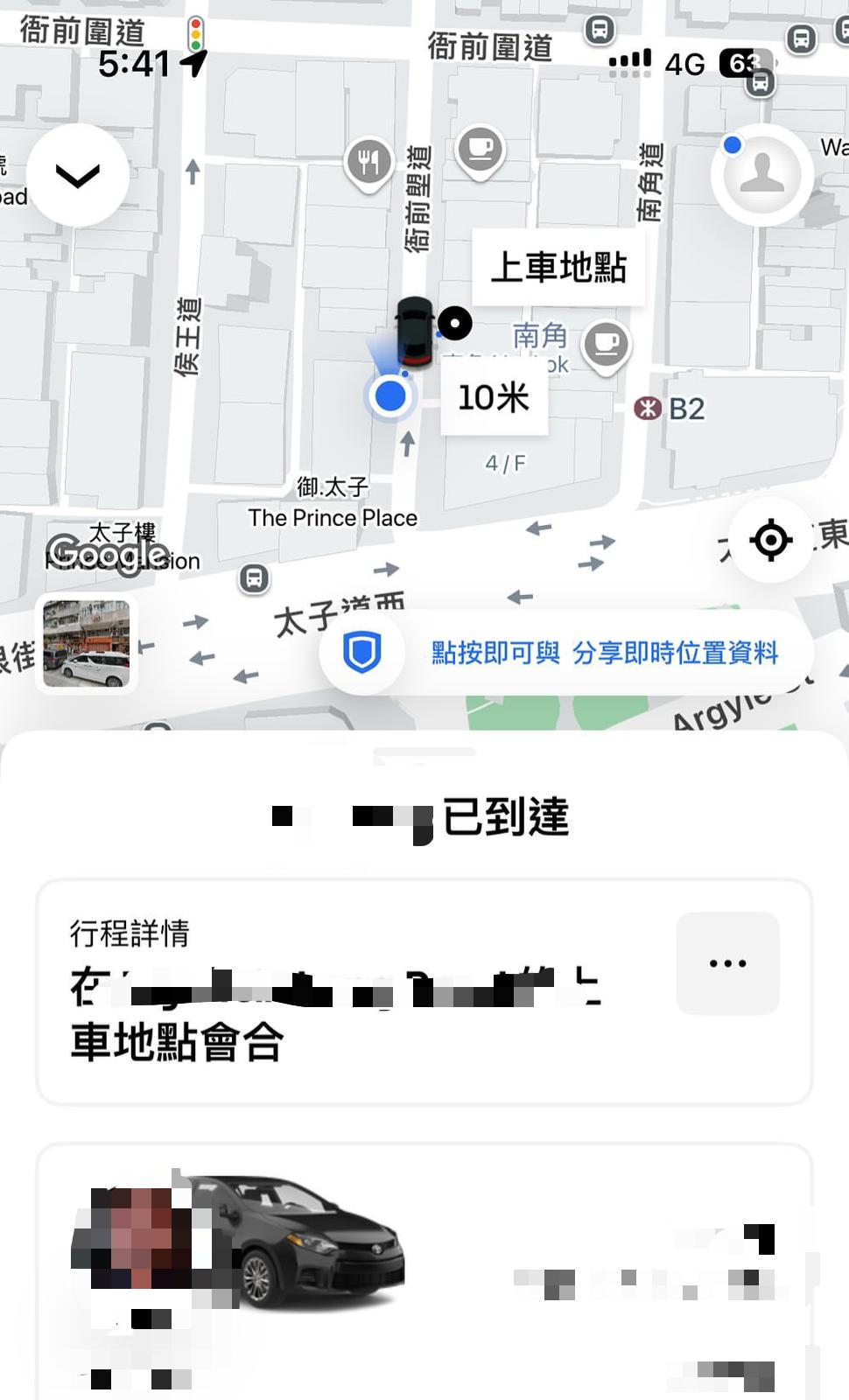The image size is (849, 1400).
Task: Recenter map with the compass locate button
Action: (770, 541)
